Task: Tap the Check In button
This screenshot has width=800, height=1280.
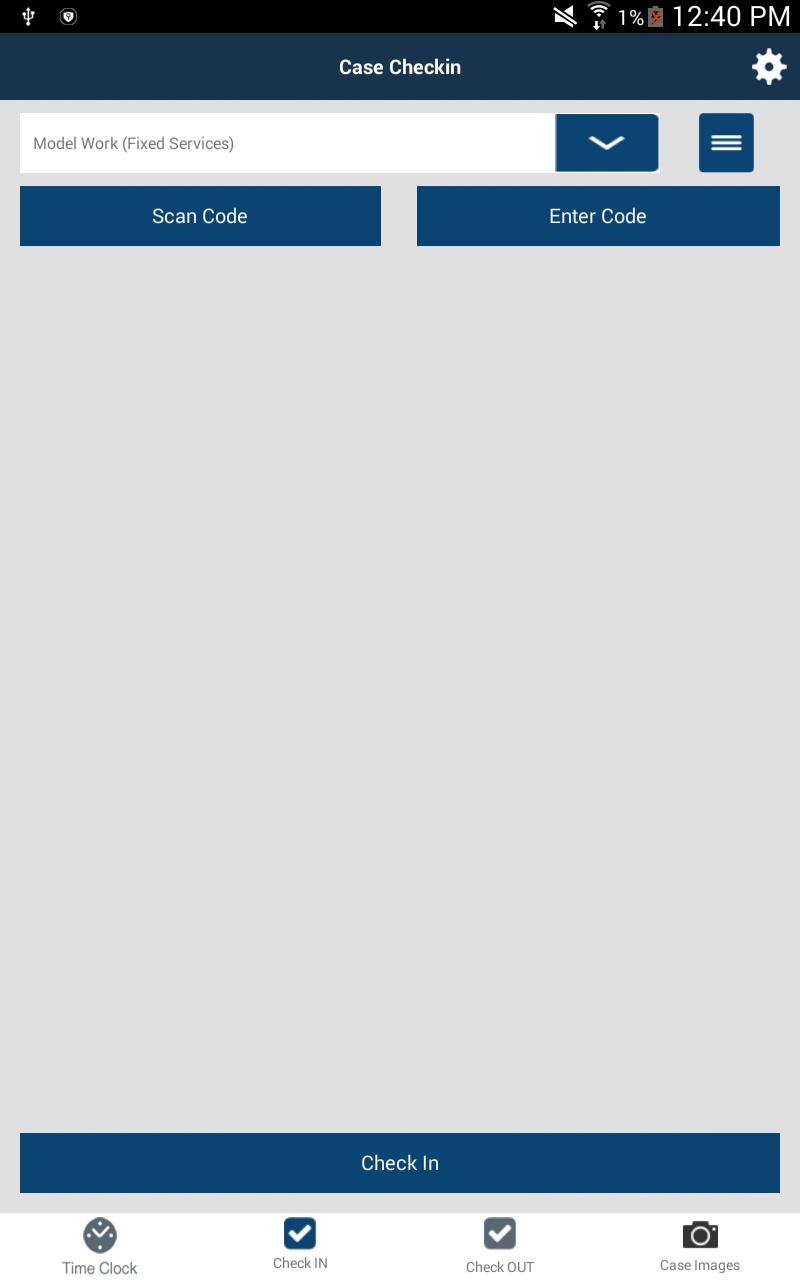Action: [400, 1163]
